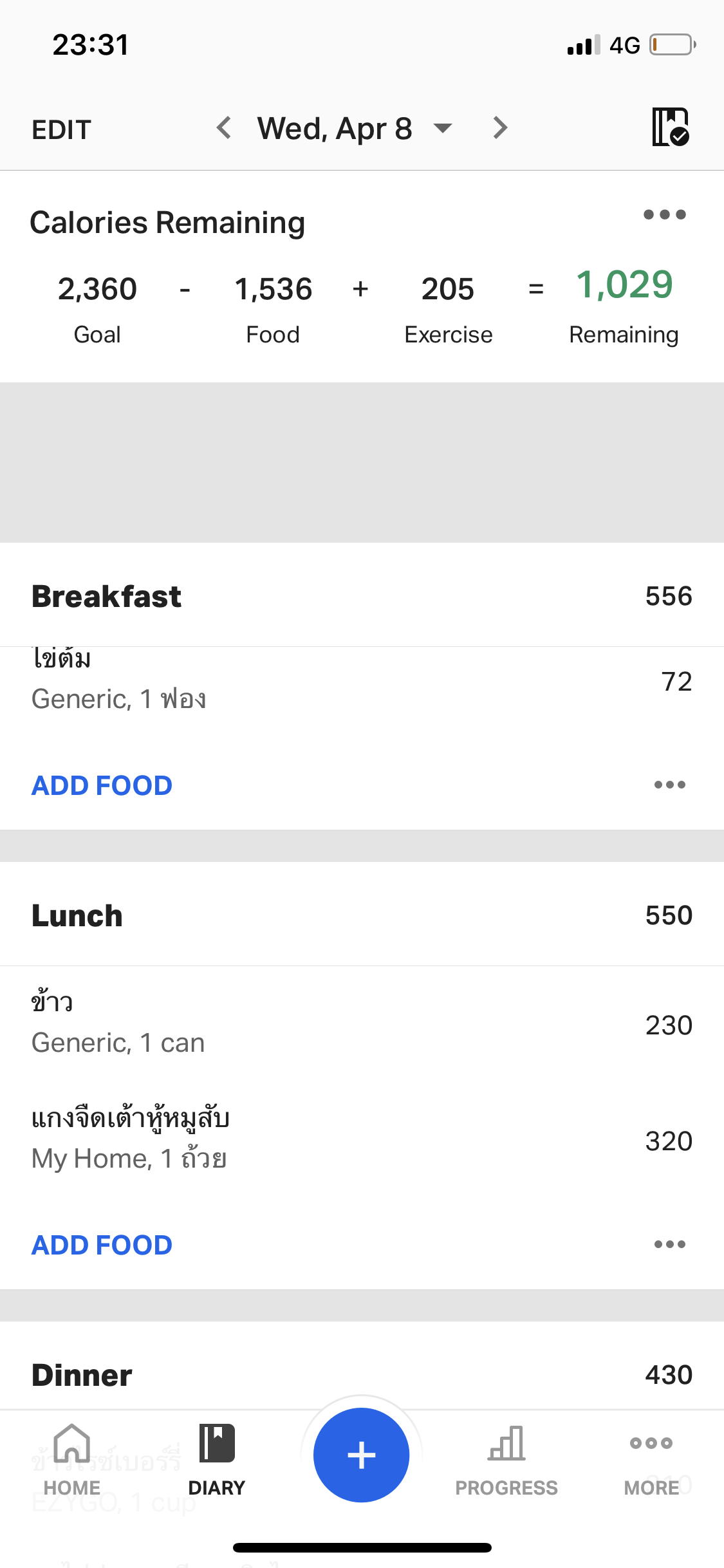Open the Wed, Apr 8 date picker
Viewport: 724px width, 1568px height.
click(353, 129)
